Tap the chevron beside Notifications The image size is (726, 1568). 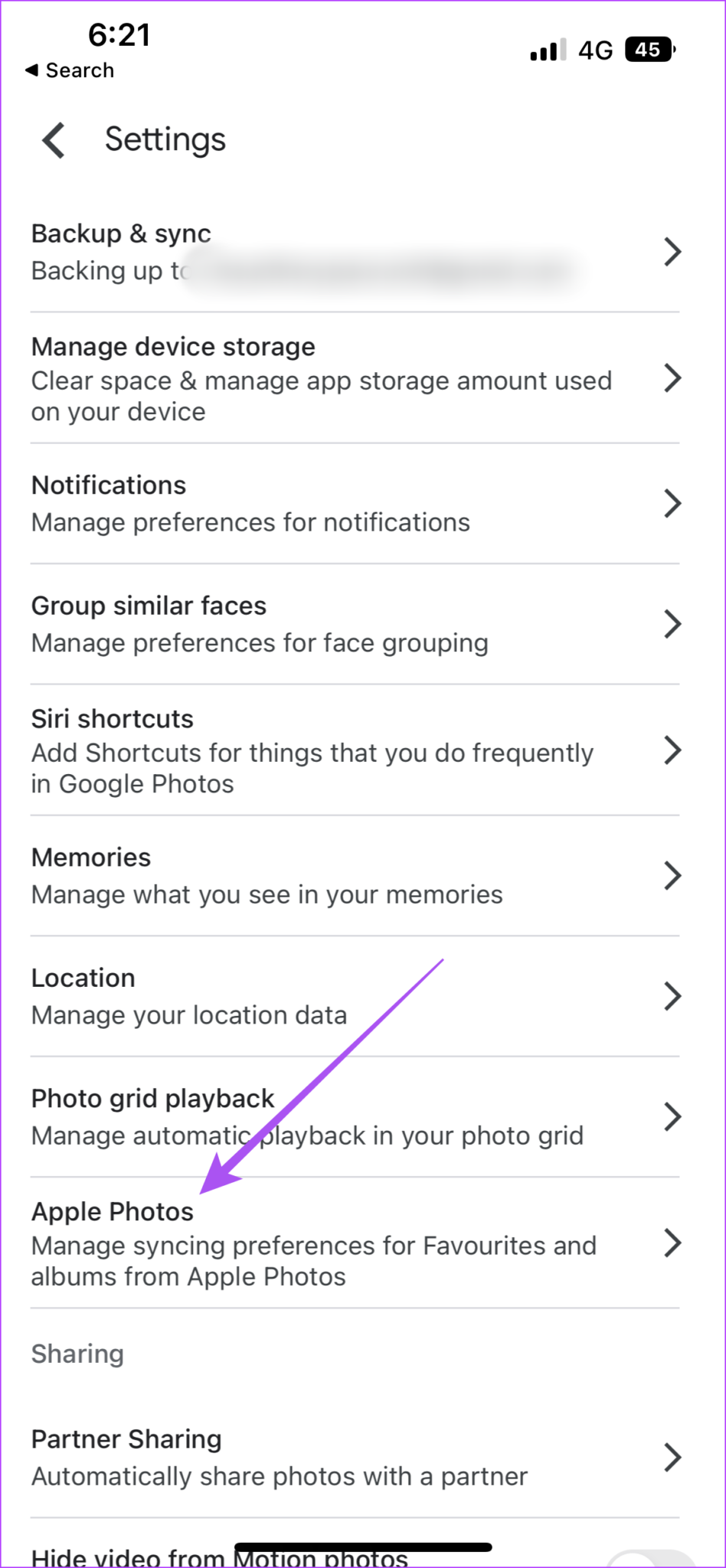672,503
